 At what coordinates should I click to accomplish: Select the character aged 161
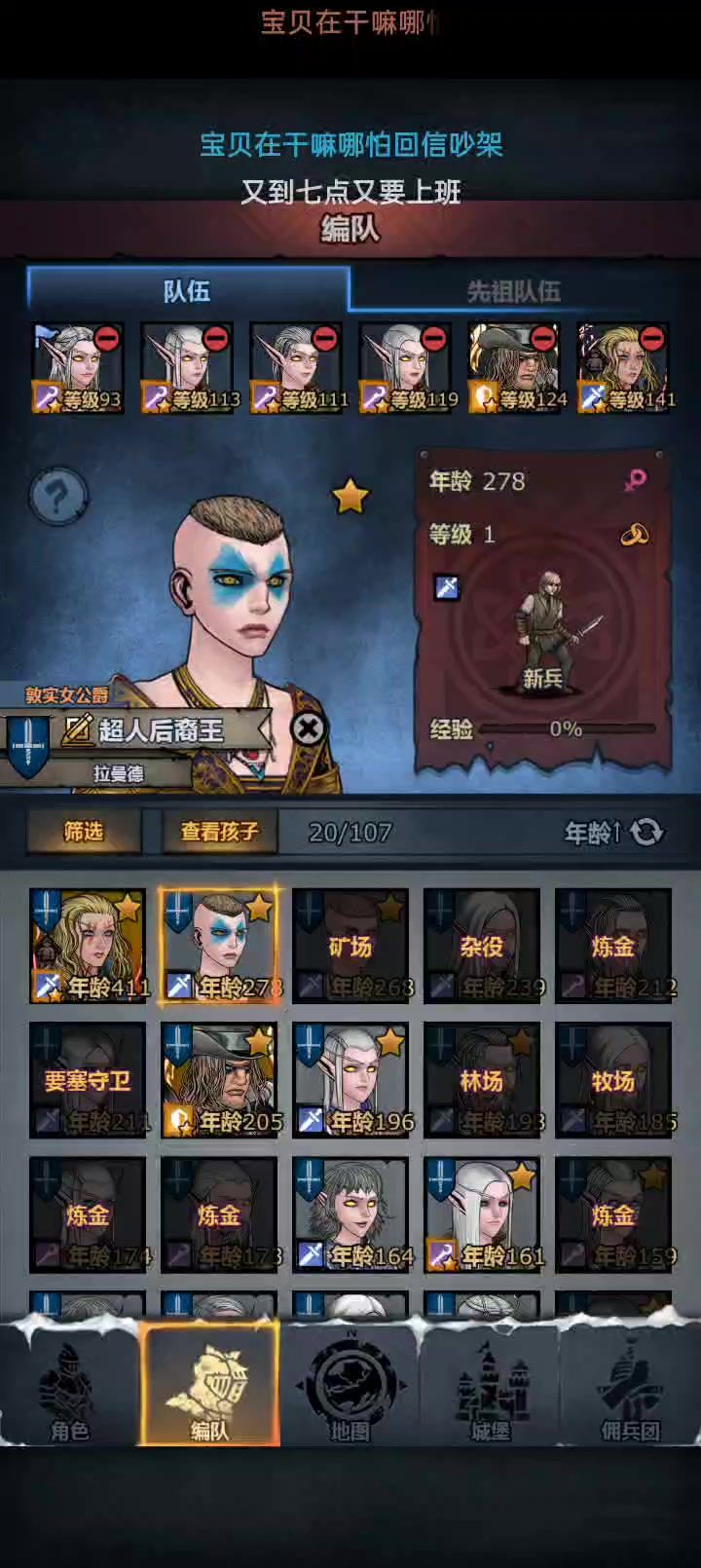(x=482, y=1213)
